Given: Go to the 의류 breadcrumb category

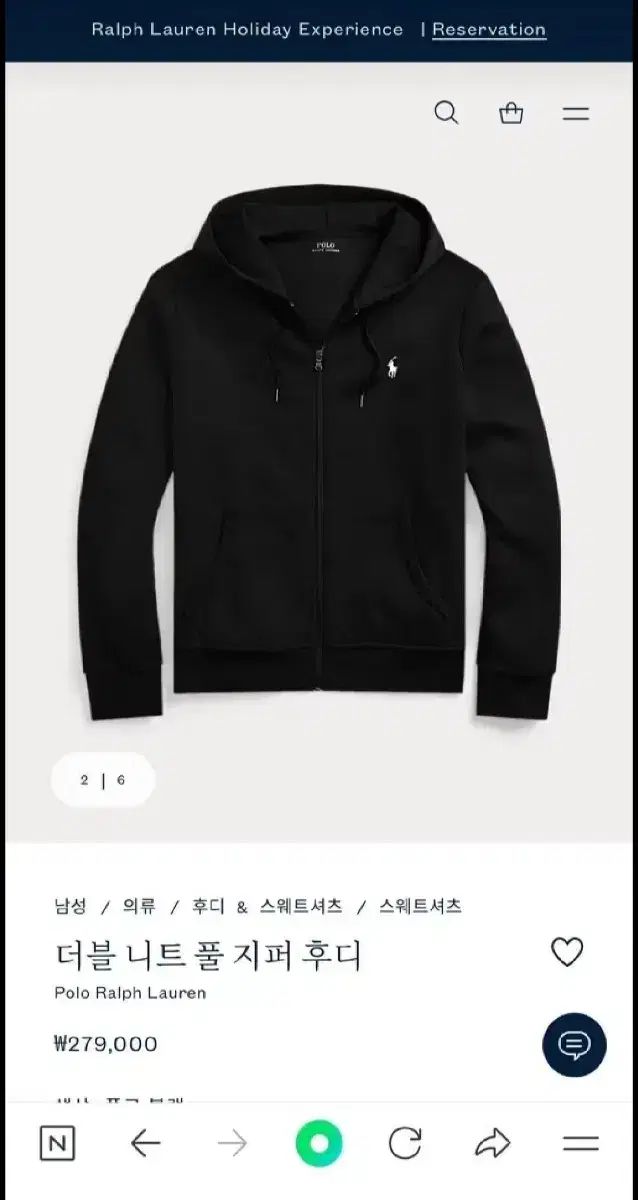Looking at the screenshot, I should coord(139,906).
